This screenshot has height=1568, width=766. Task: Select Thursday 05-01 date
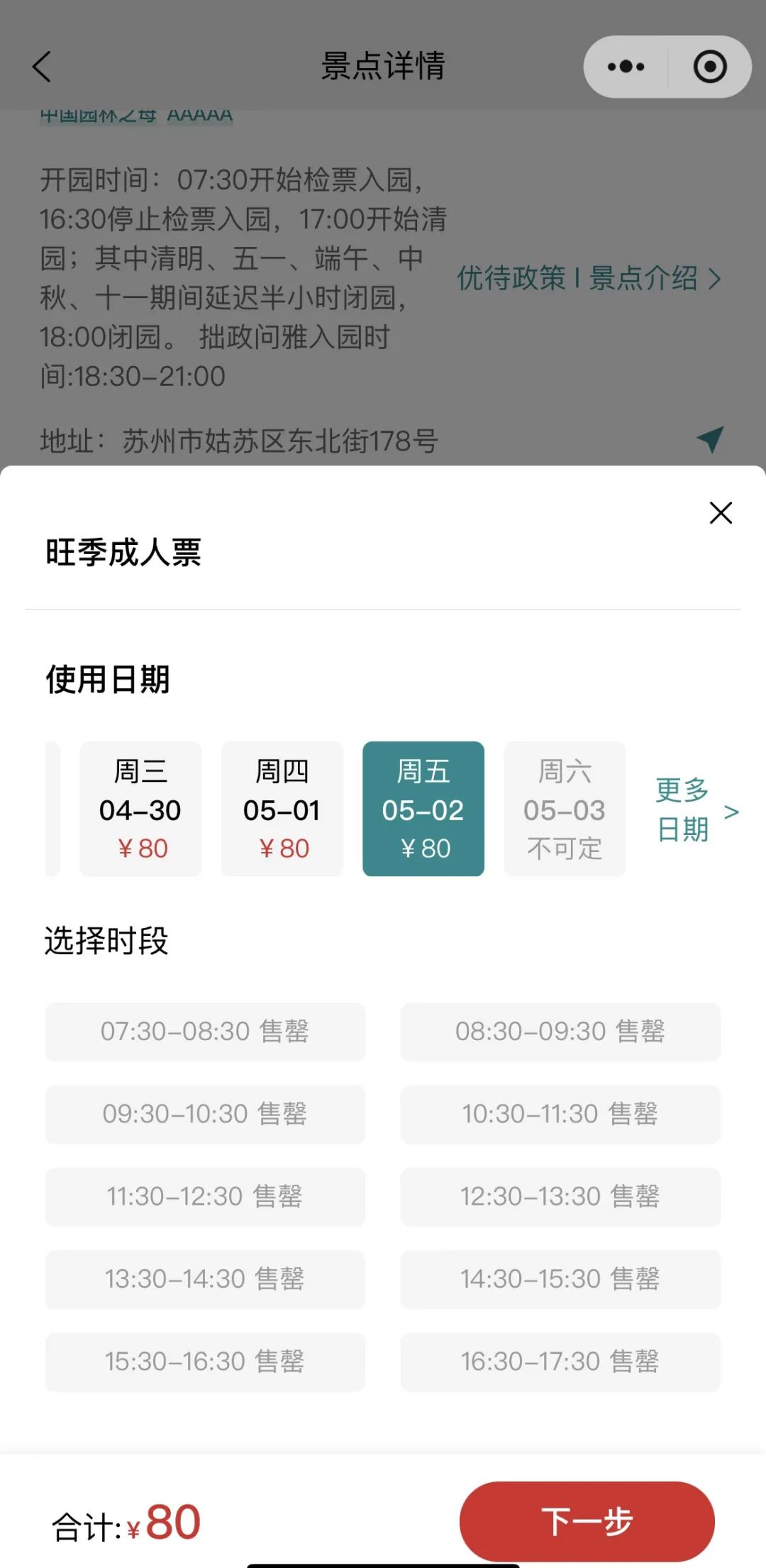(282, 809)
